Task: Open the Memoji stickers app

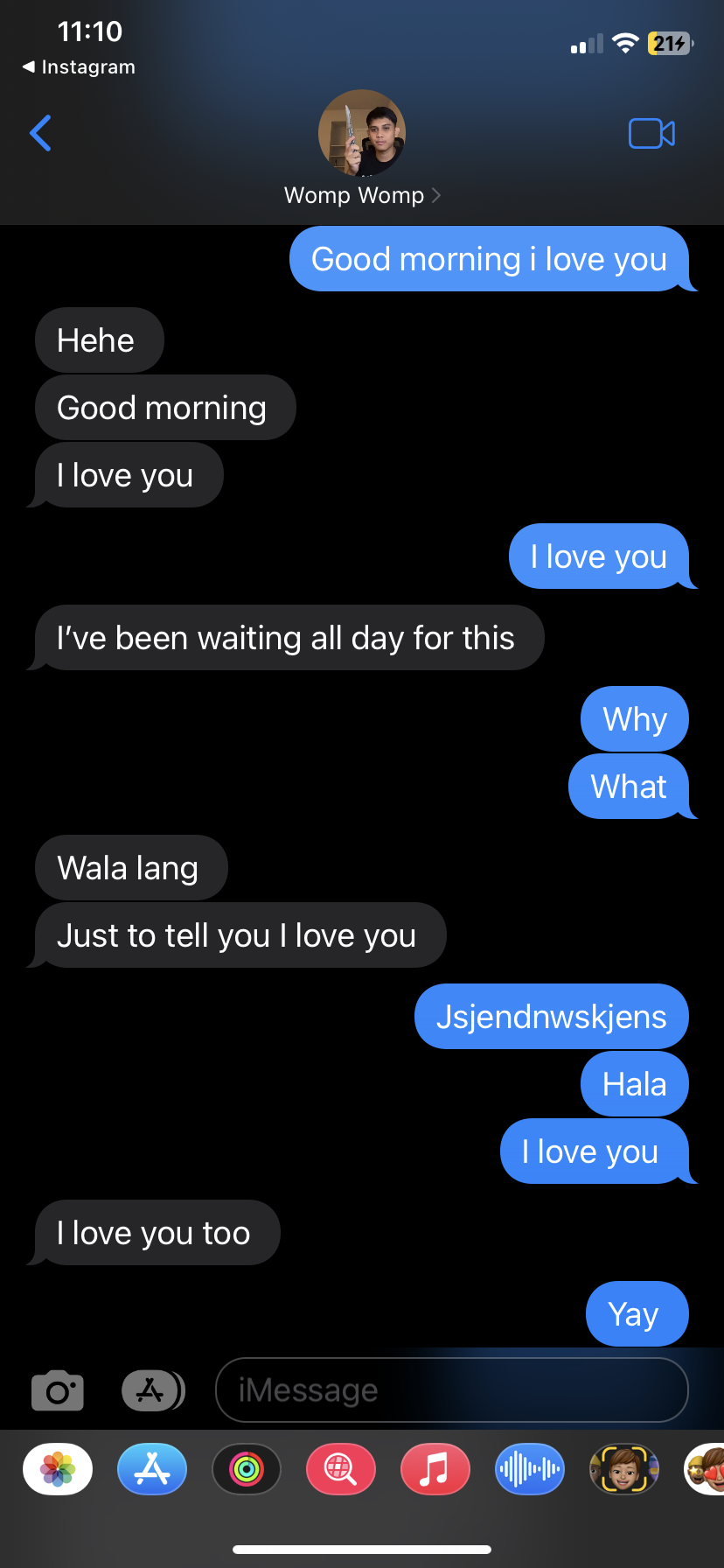Action: tap(707, 1469)
